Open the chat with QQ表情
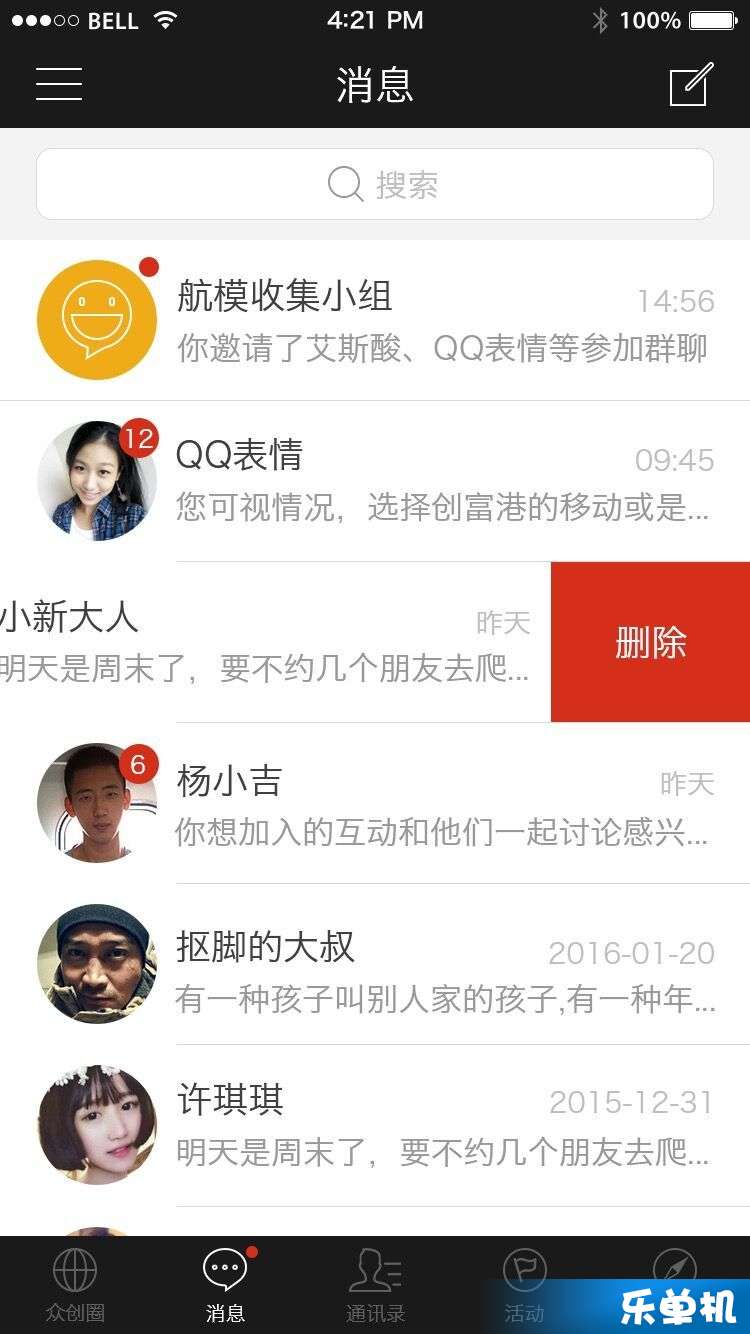 tap(440, 481)
